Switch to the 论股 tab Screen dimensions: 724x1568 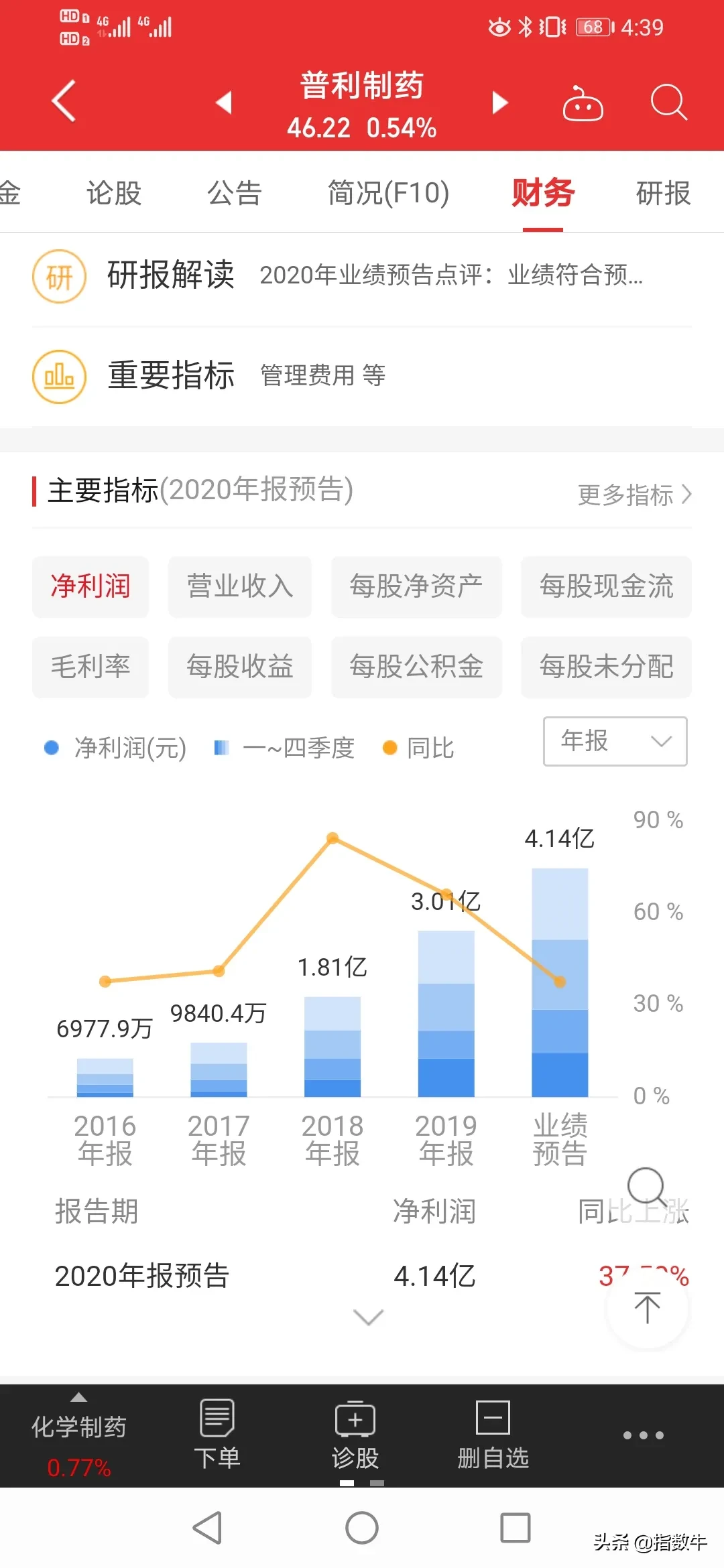[114, 193]
